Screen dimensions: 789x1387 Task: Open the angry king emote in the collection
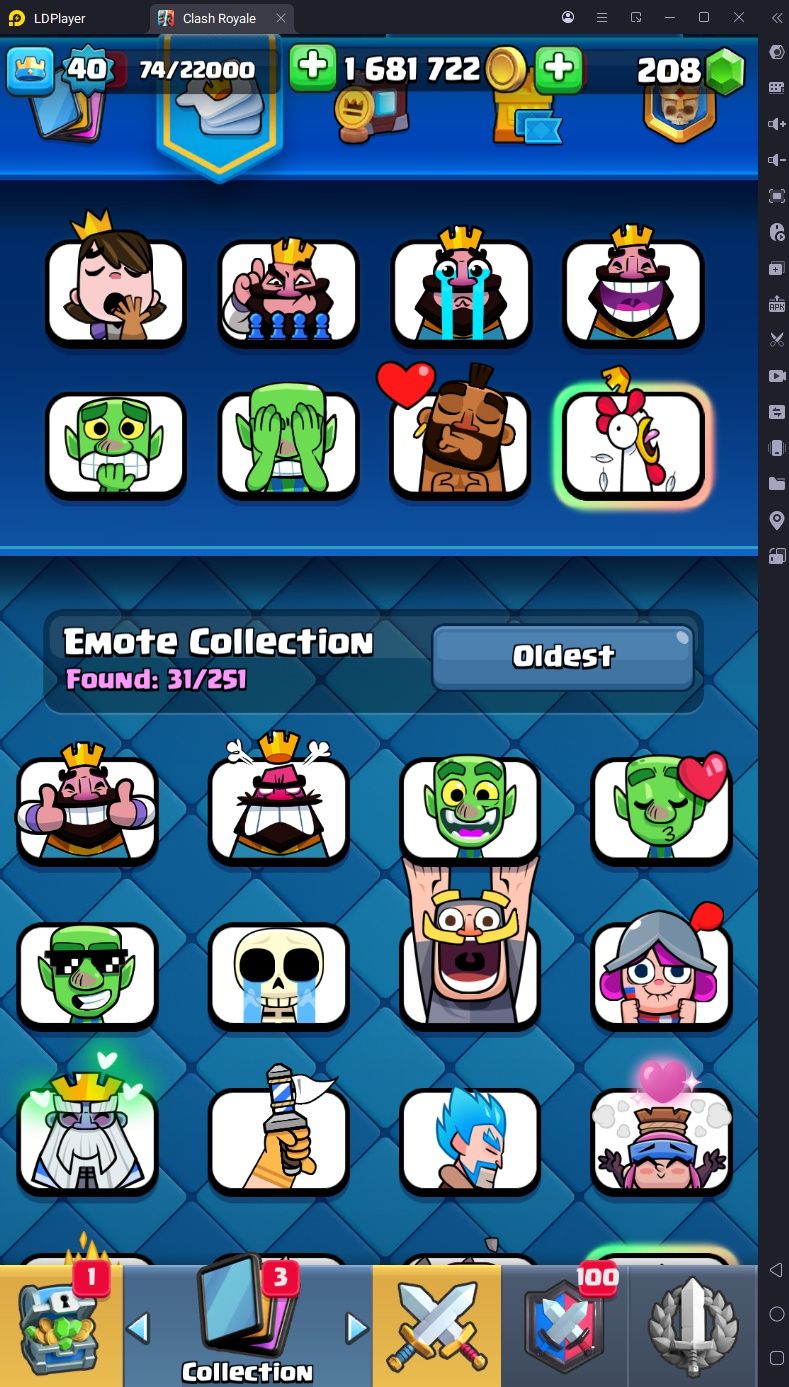tap(279, 808)
